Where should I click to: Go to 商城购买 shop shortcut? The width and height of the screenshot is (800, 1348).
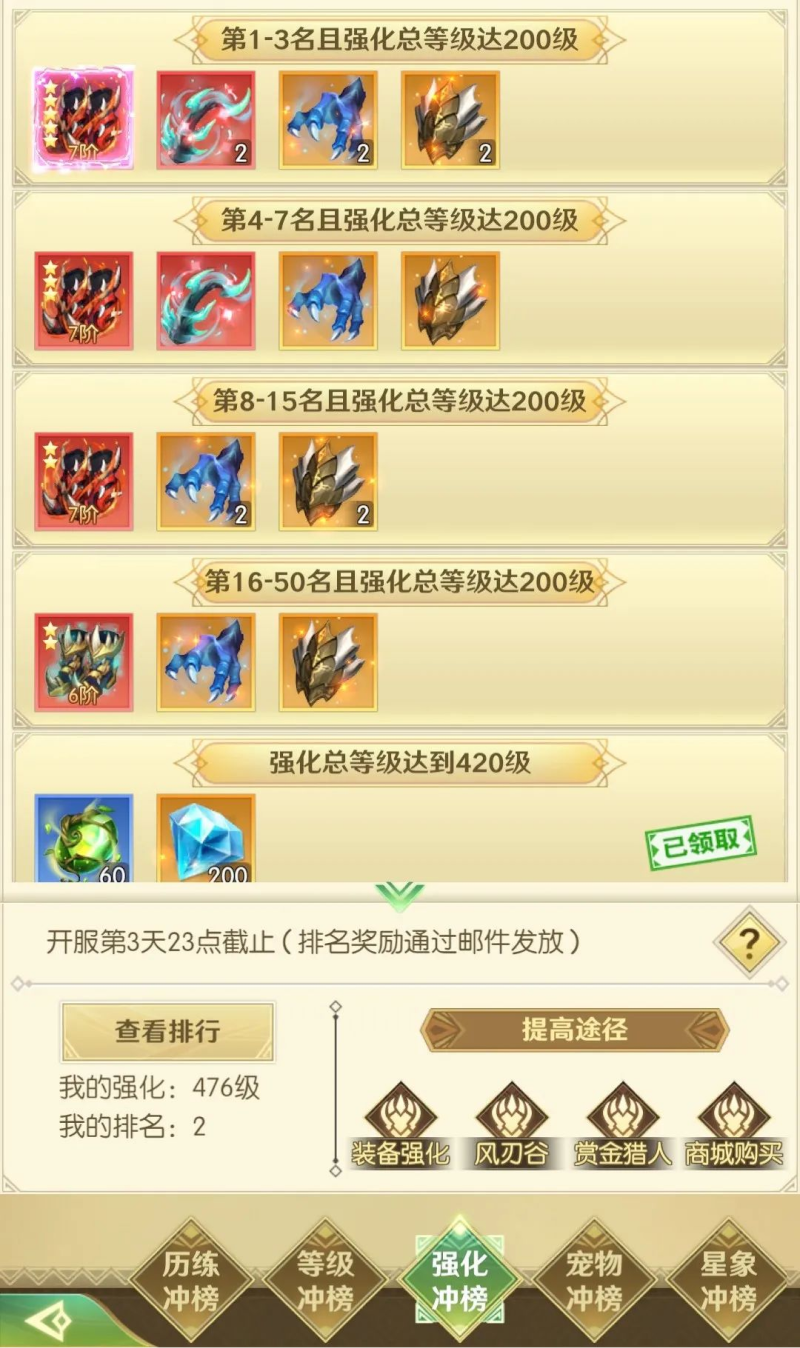(733, 1125)
